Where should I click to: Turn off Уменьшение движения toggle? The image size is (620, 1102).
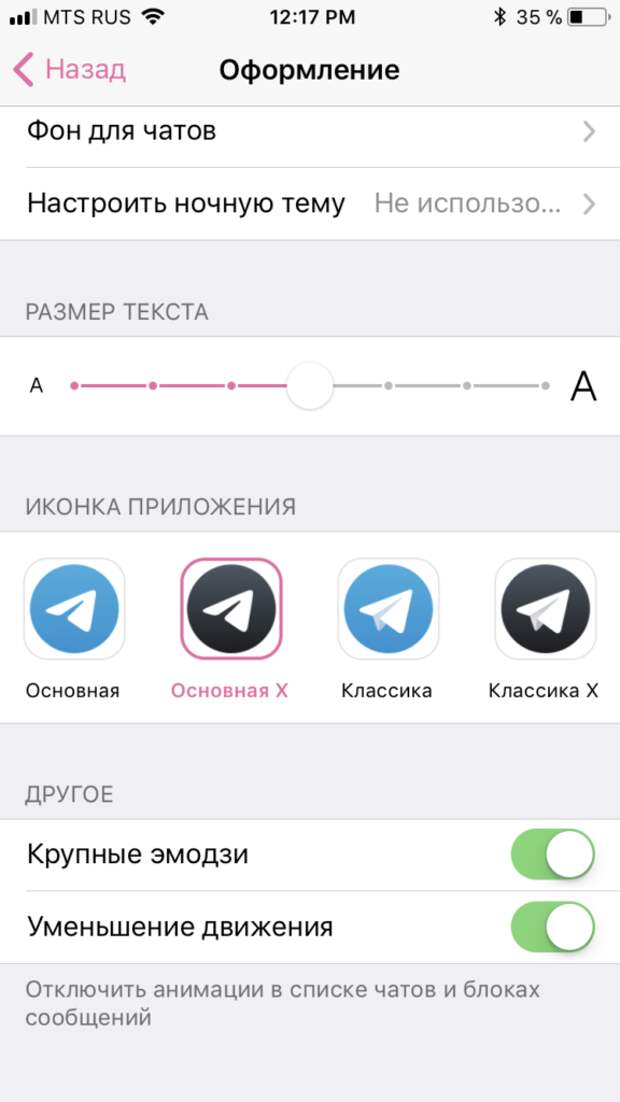(x=553, y=927)
